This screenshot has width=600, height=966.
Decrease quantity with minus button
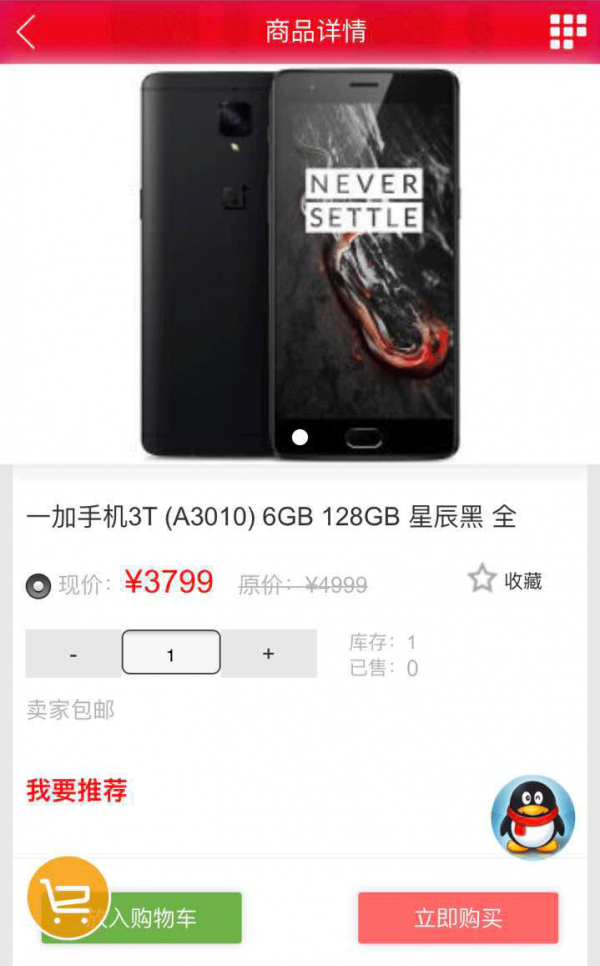click(x=73, y=654)
